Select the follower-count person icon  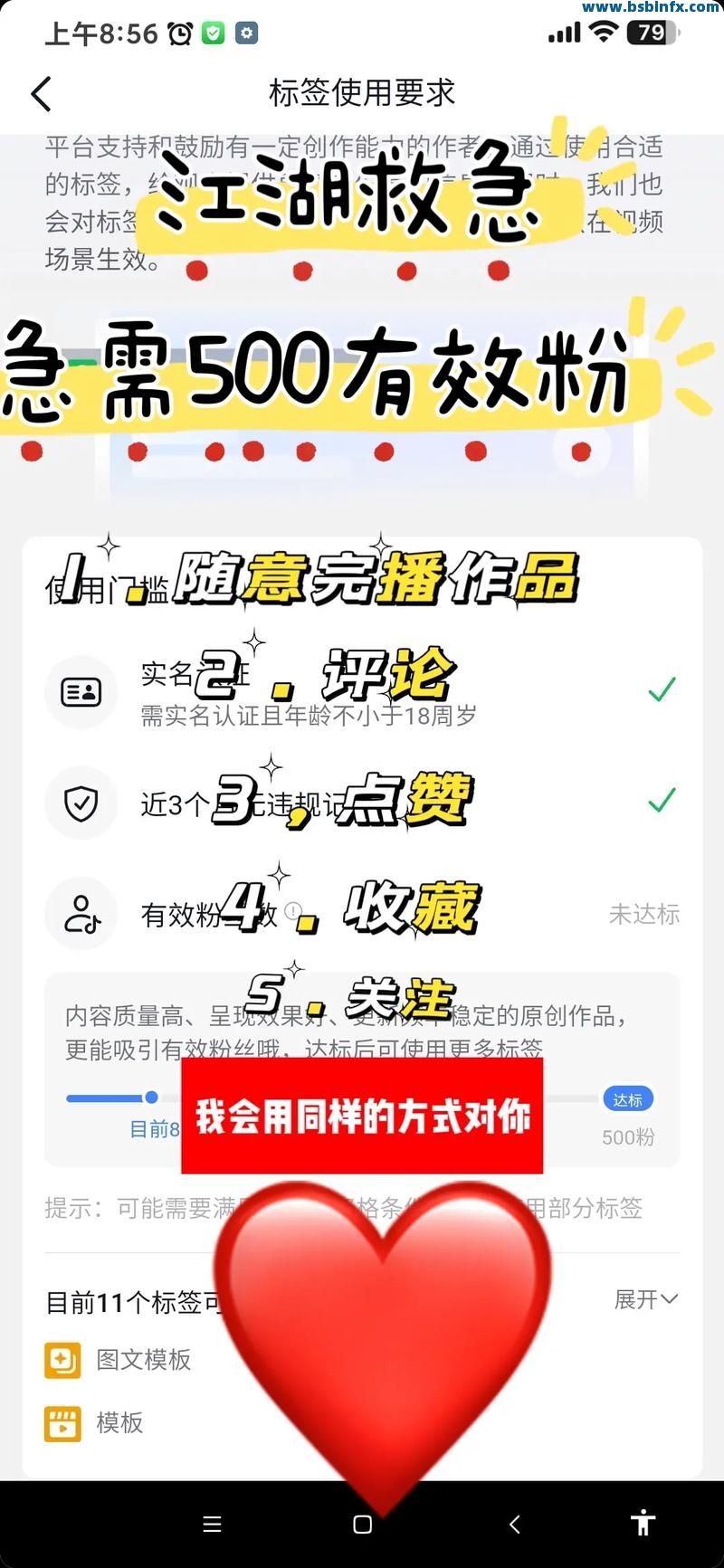click(x=81, y=913)
